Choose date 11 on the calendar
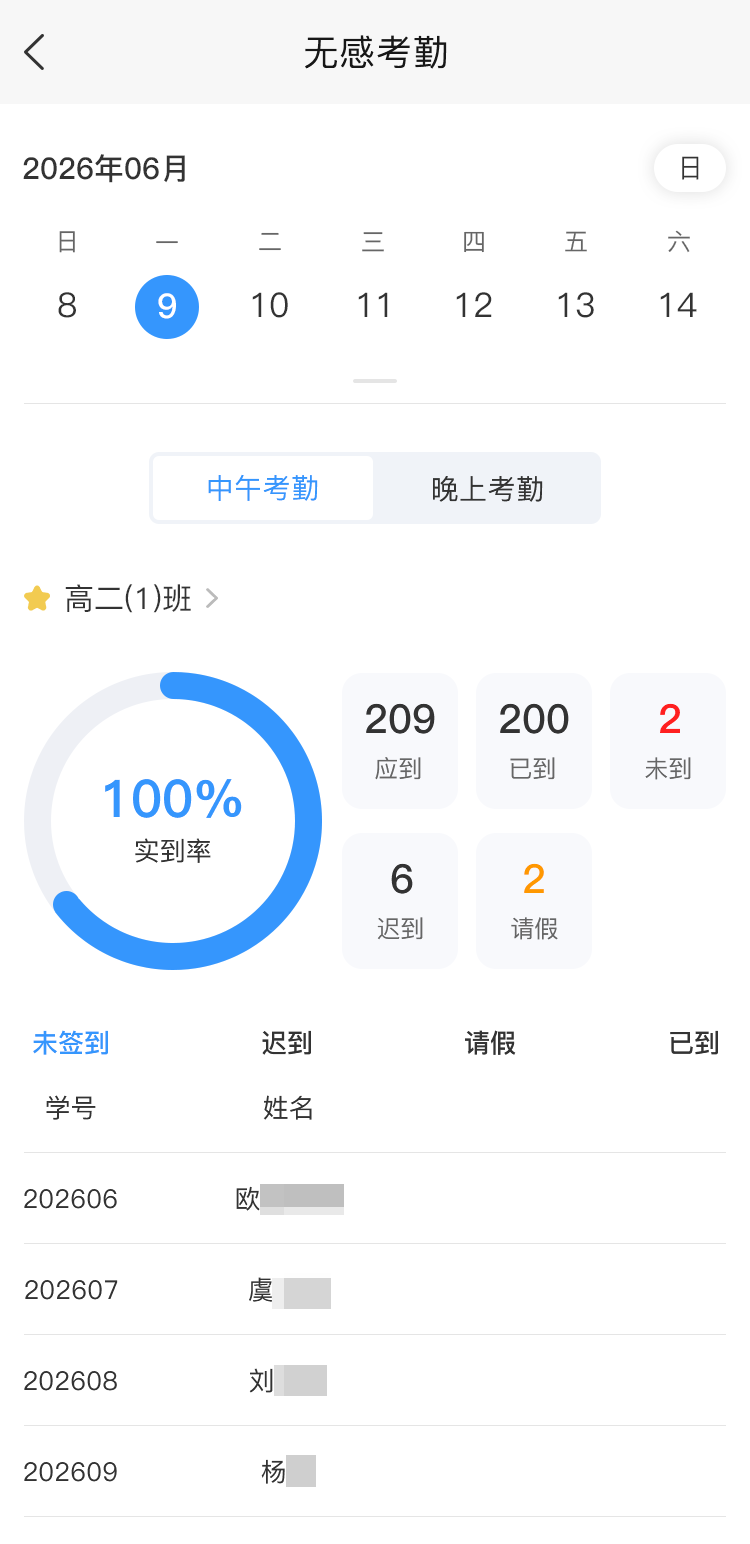This screenshot has width=750, height=1544. [x=374, y=305]
